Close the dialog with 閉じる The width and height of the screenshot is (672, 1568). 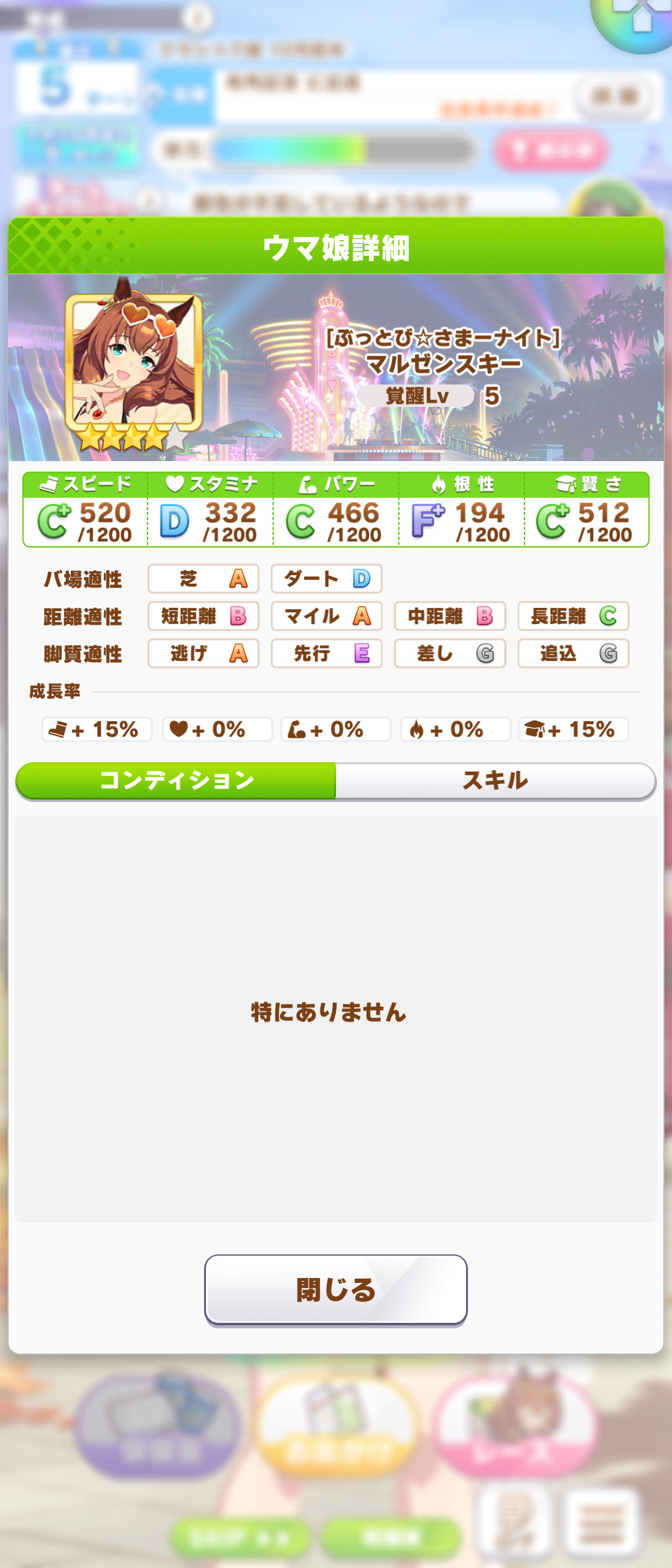[x=336, y=1289]
